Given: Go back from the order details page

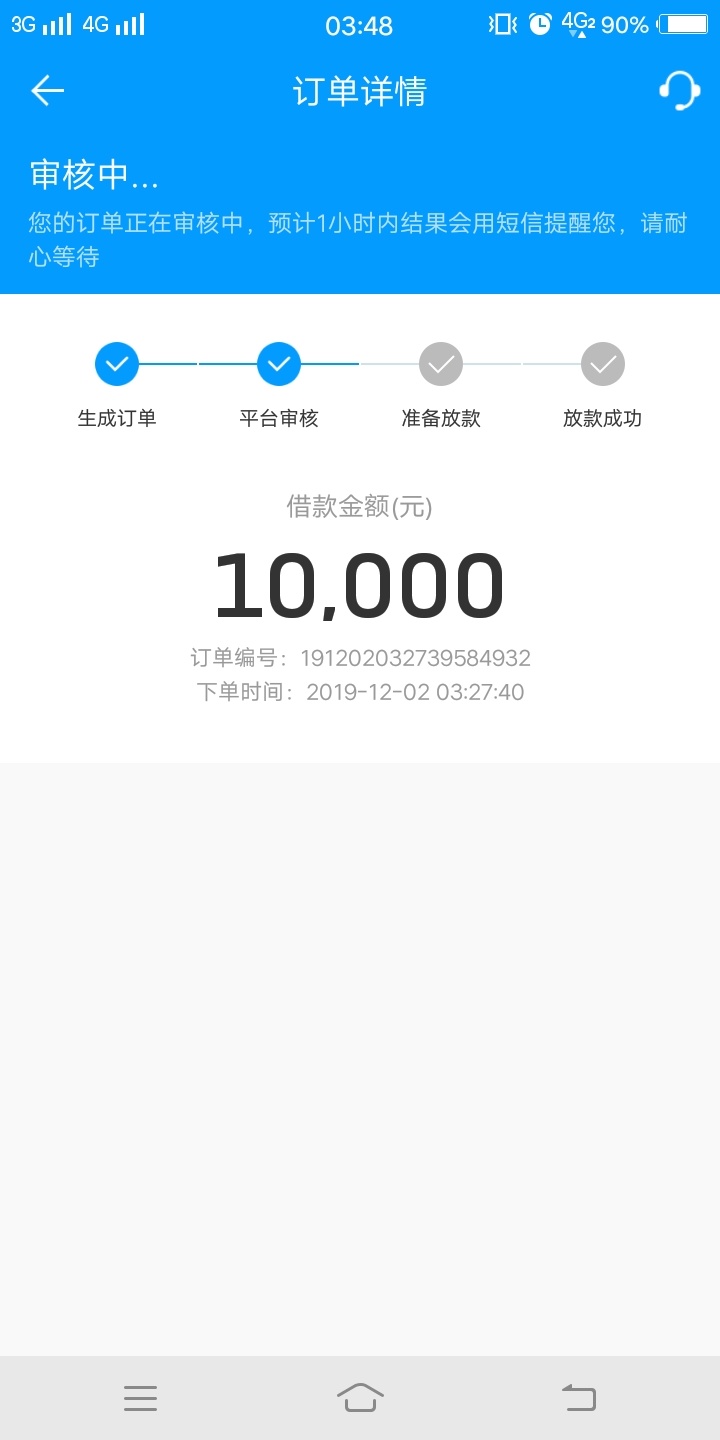Looking at the screenshot, I should pos(47,91).
